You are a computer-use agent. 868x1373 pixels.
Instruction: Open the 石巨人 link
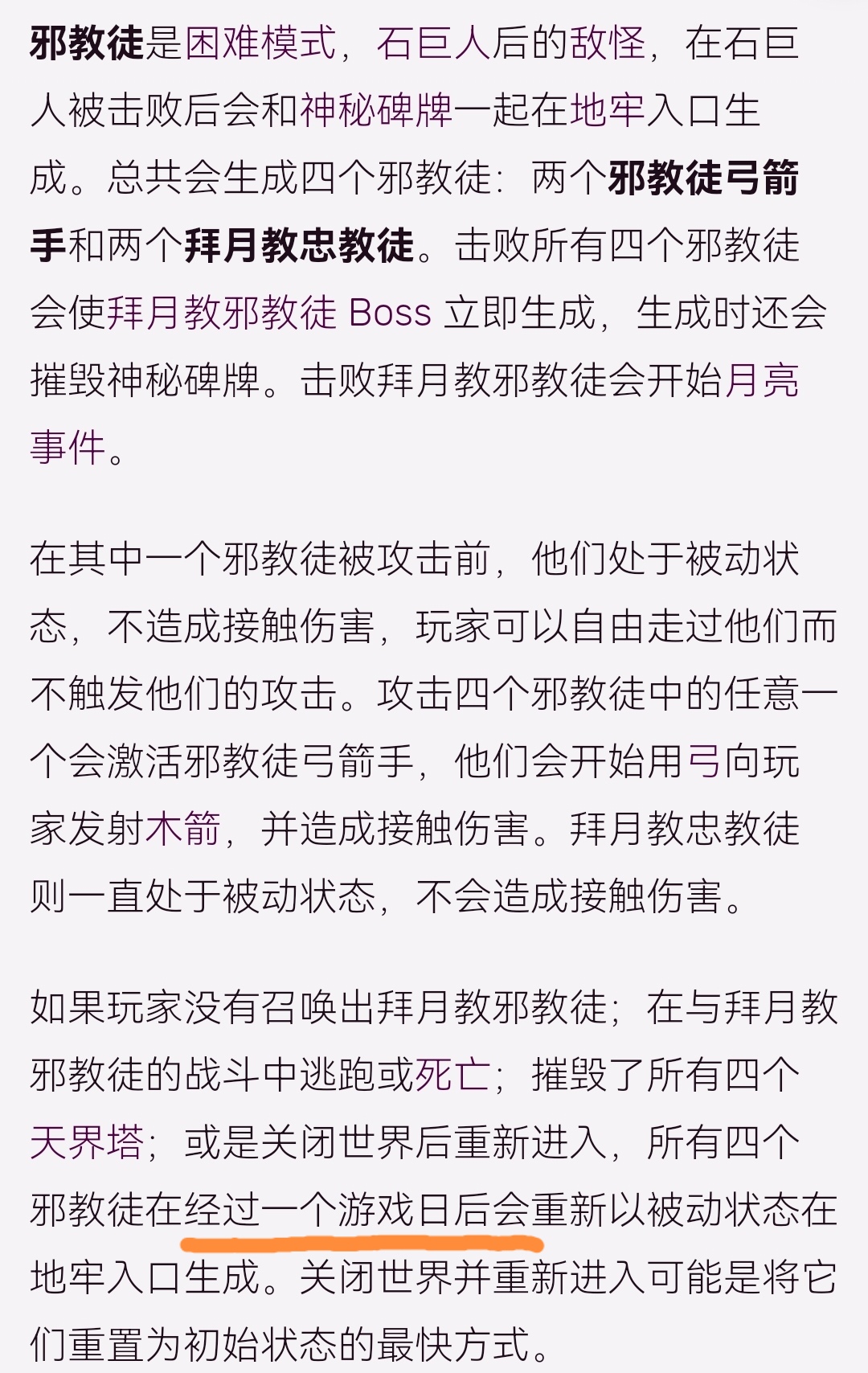coord(433,43)
